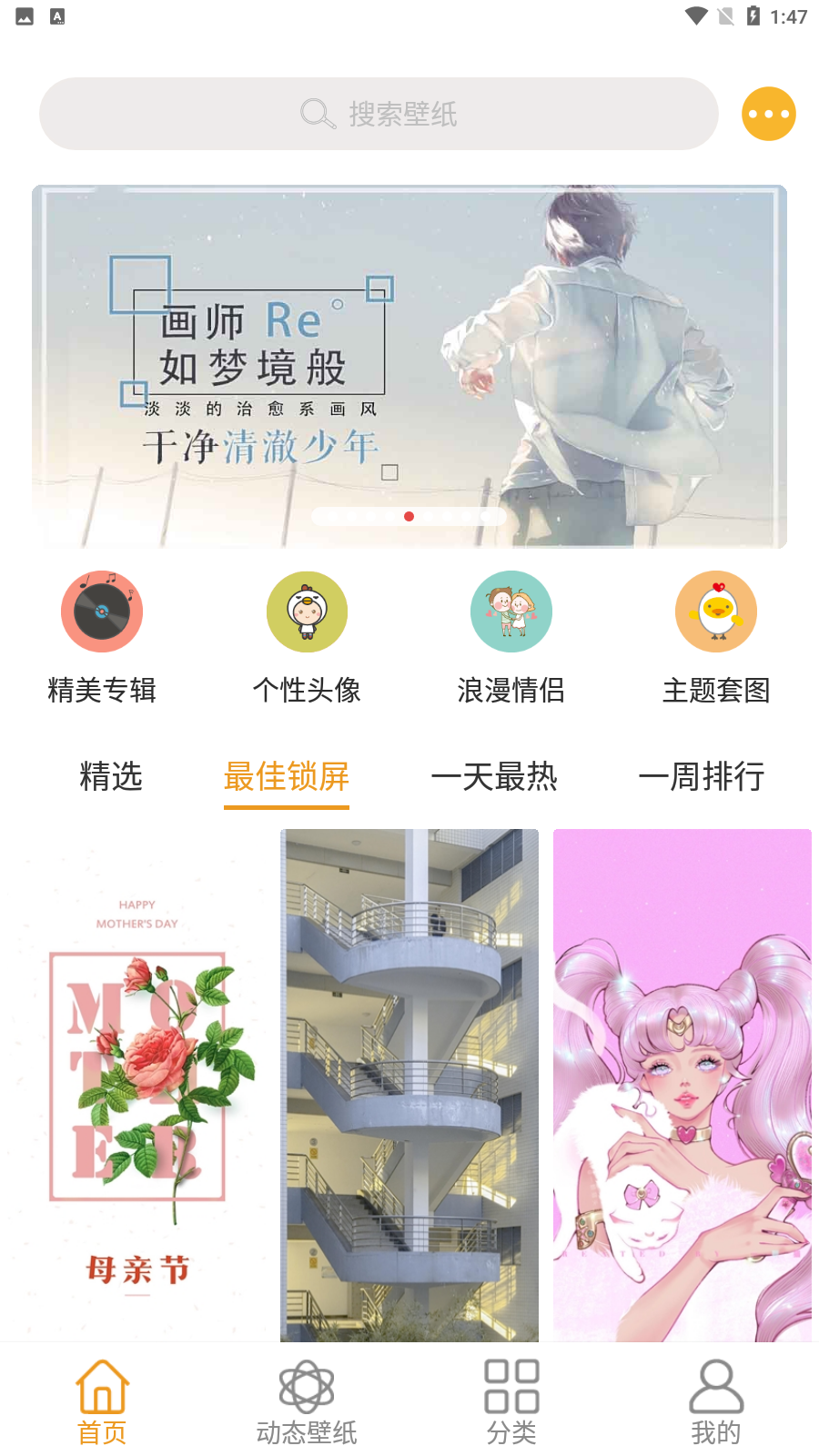Switch to the 精选 tab

(109, 778)
